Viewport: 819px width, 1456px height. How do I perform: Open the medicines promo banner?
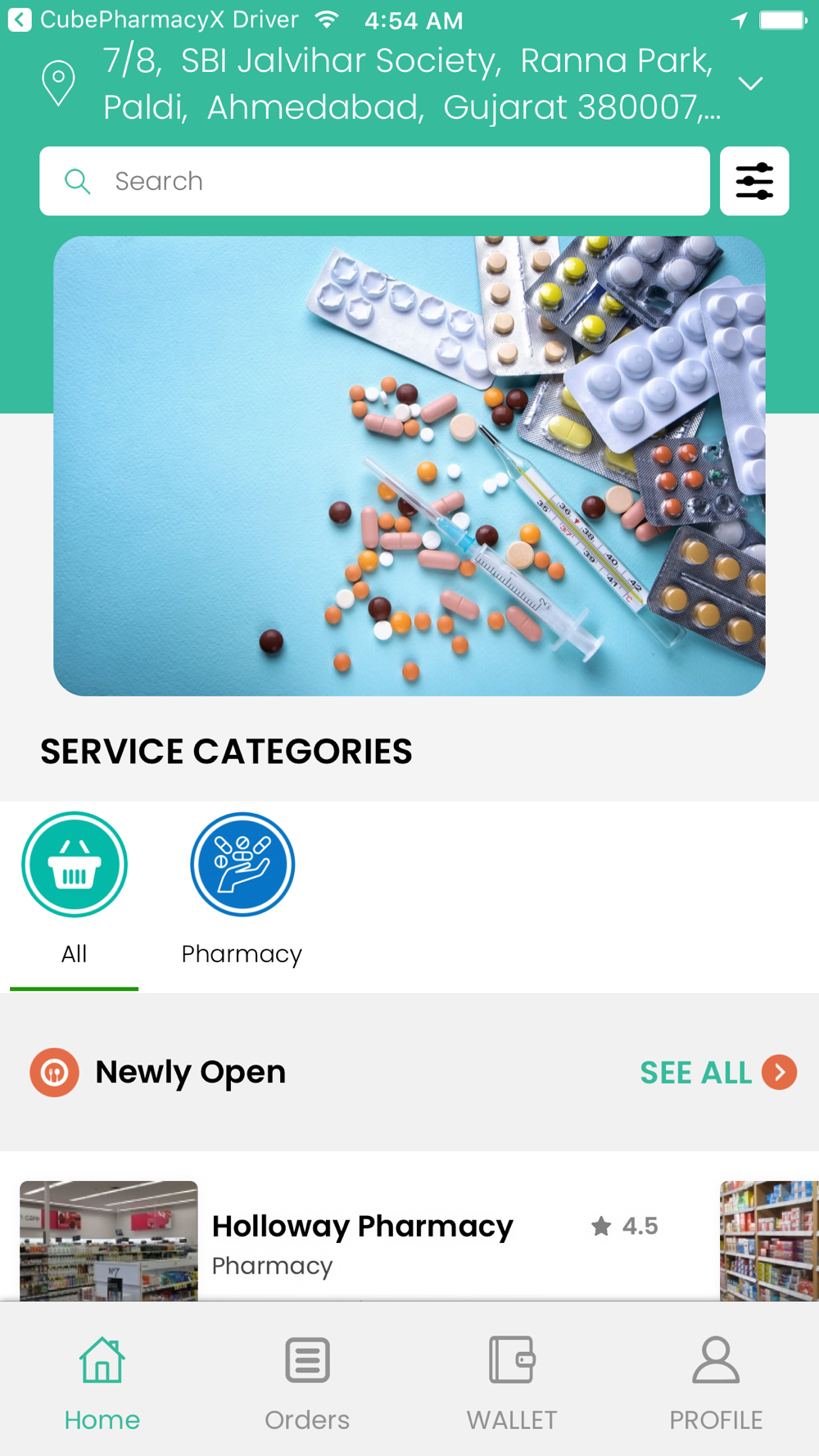tap(409, 465)
